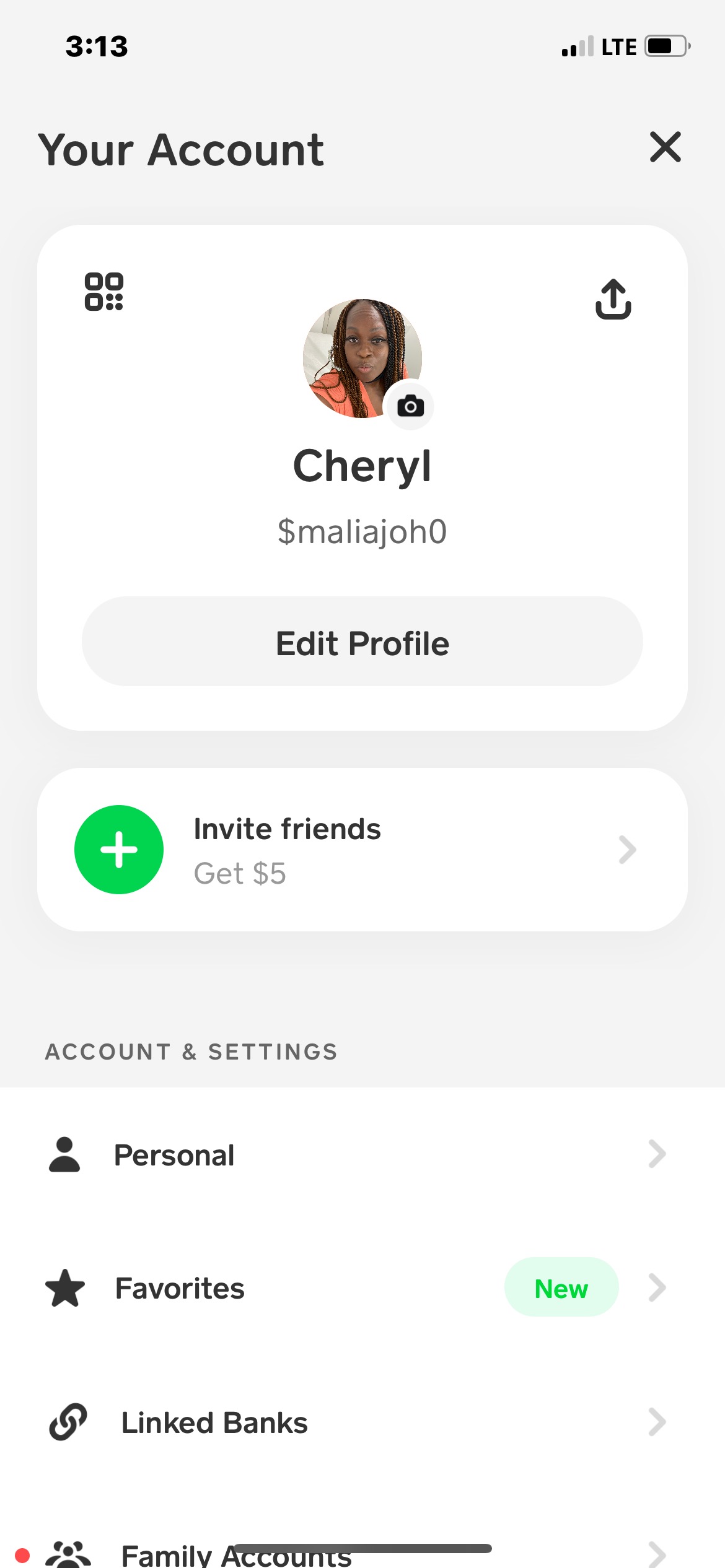The width and height of the screenshot is (725, 1568).
Task: Open Linked Banks
Action: 362,1422
